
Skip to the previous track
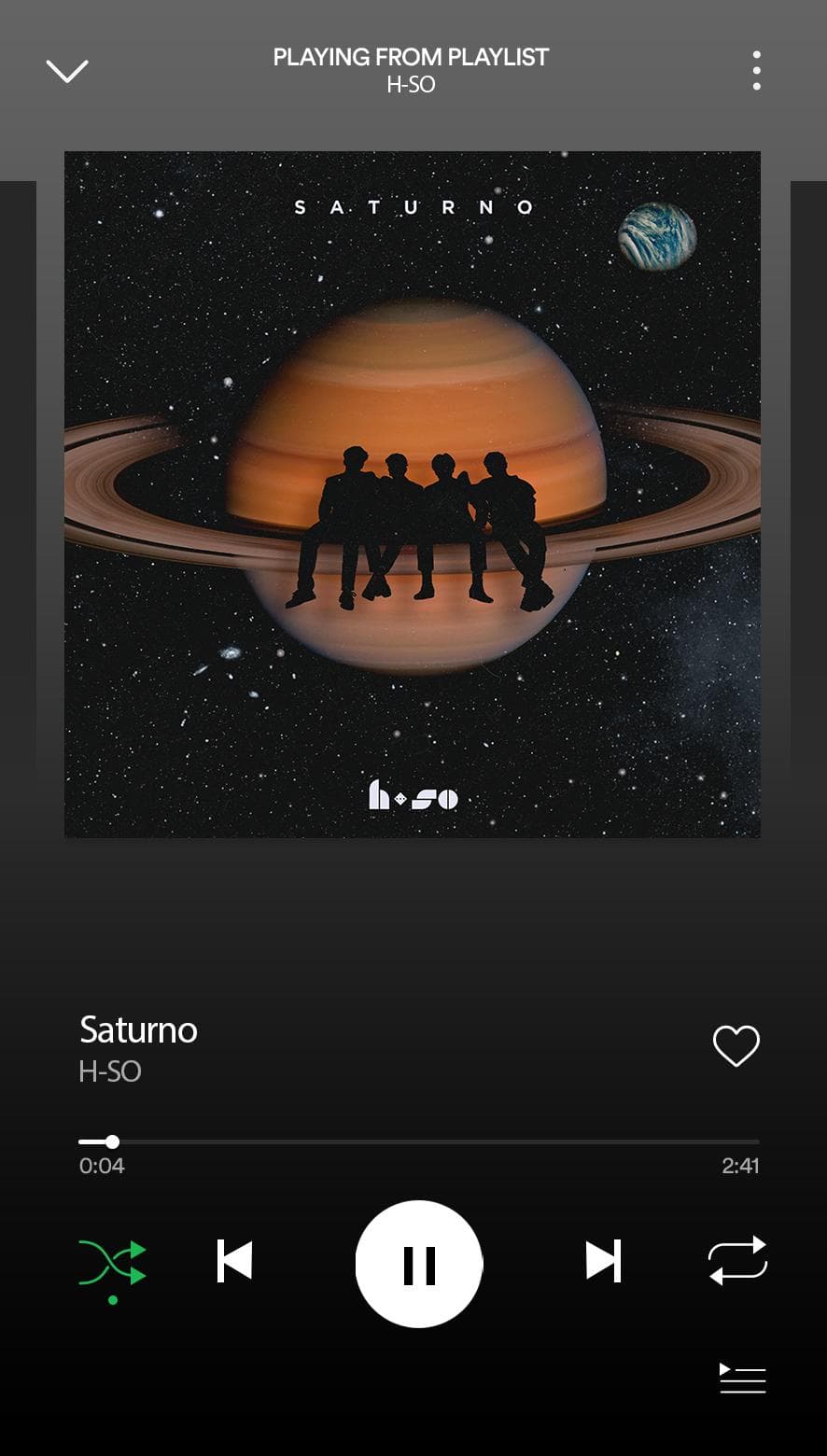(x=234, y=1261)
